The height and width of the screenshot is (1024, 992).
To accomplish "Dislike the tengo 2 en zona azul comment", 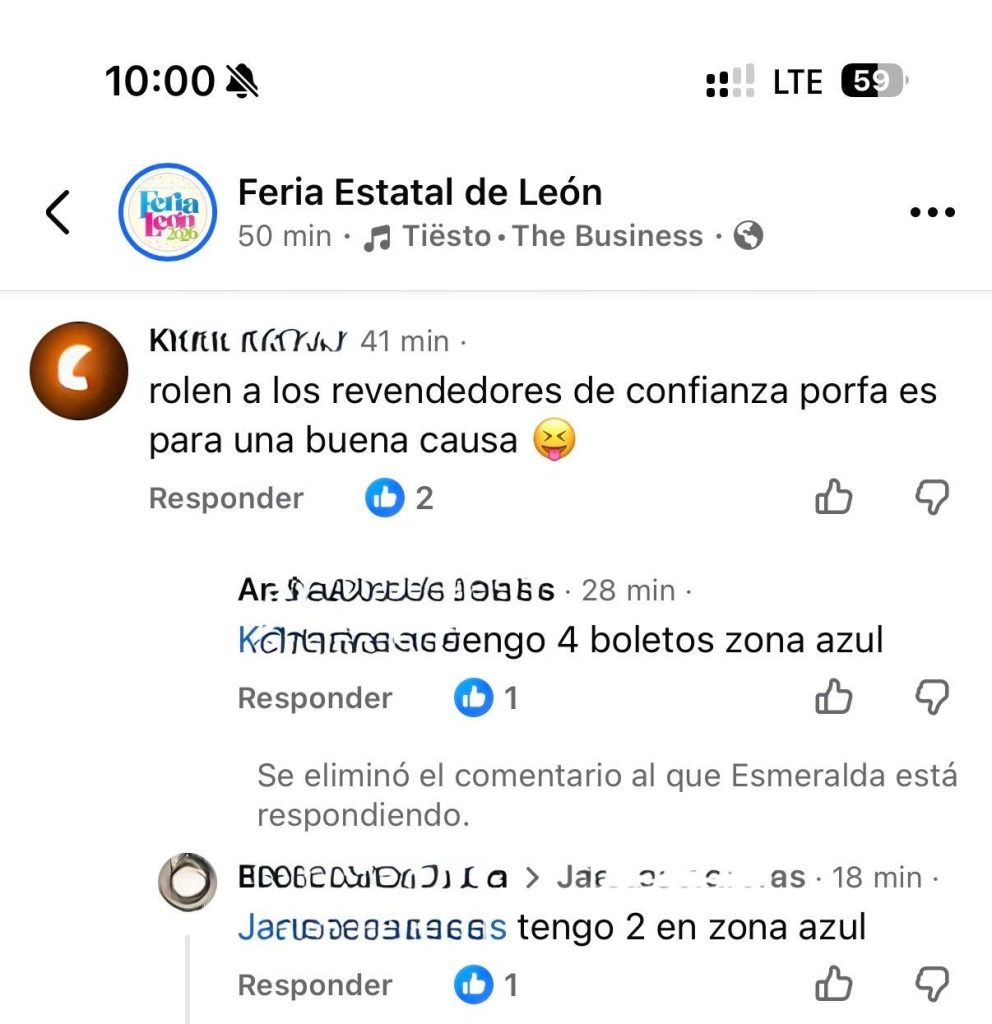I will (x=931, y=984).
